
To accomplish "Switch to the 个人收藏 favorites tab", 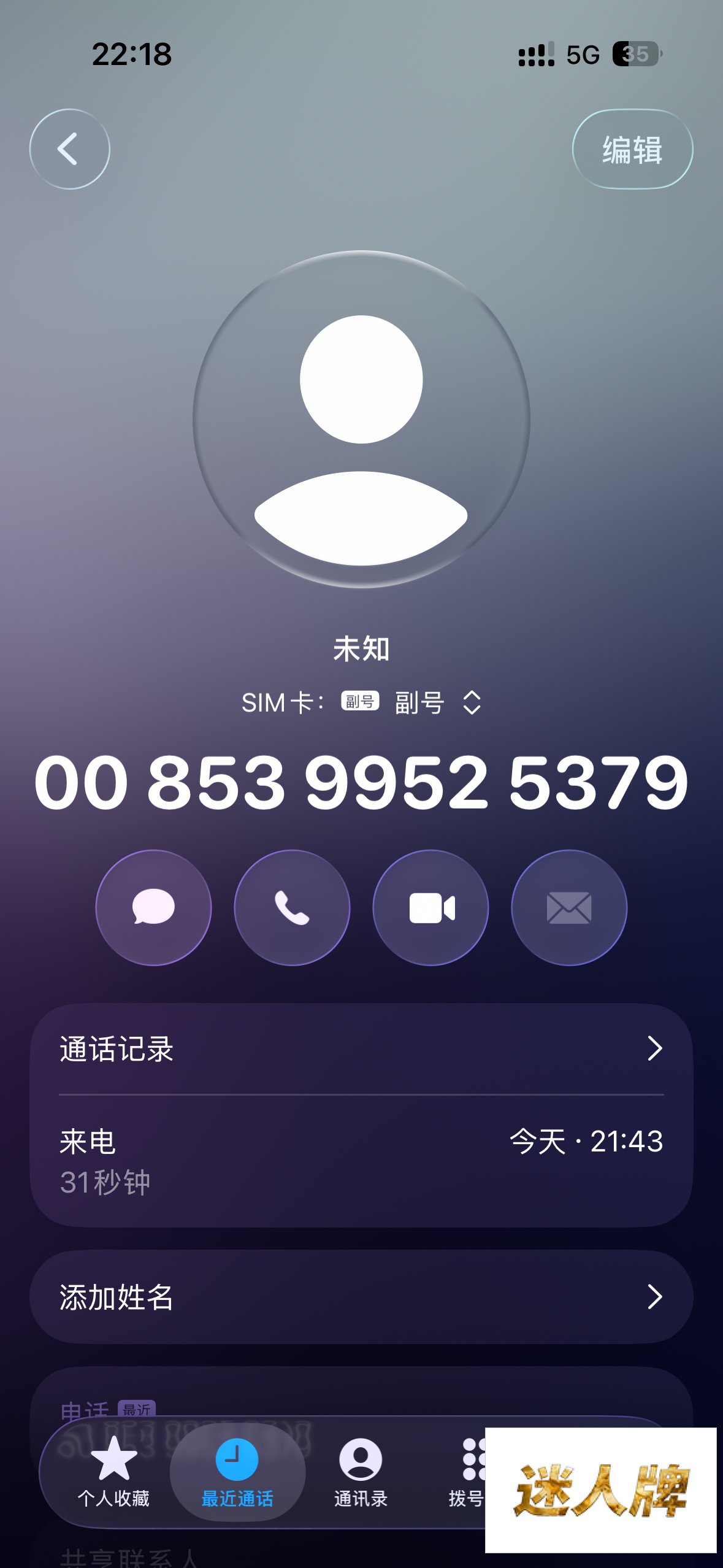I will [113, 1472].
